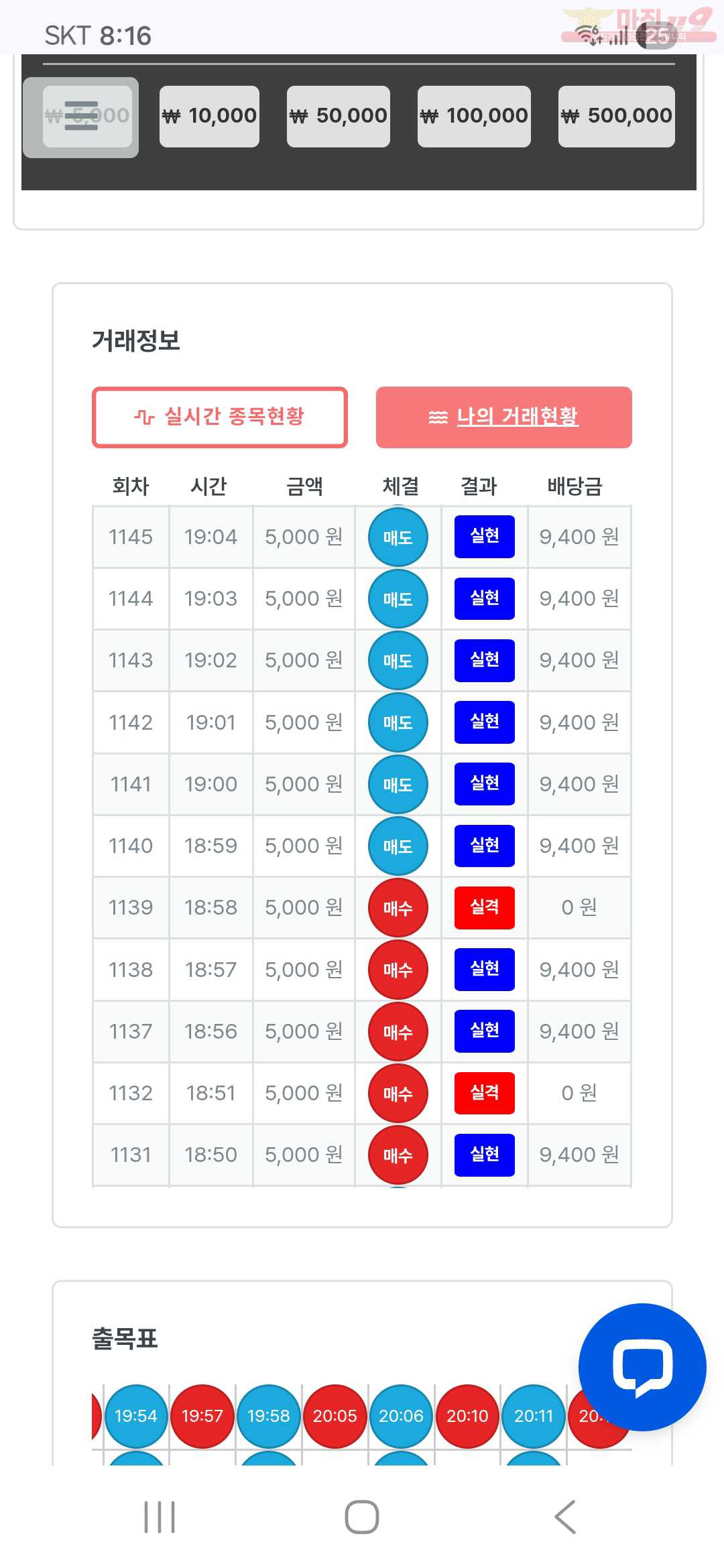The image size is (724, 1568).
Task: Select the ₩ 10,000 amount button
Action: [209, 116]
